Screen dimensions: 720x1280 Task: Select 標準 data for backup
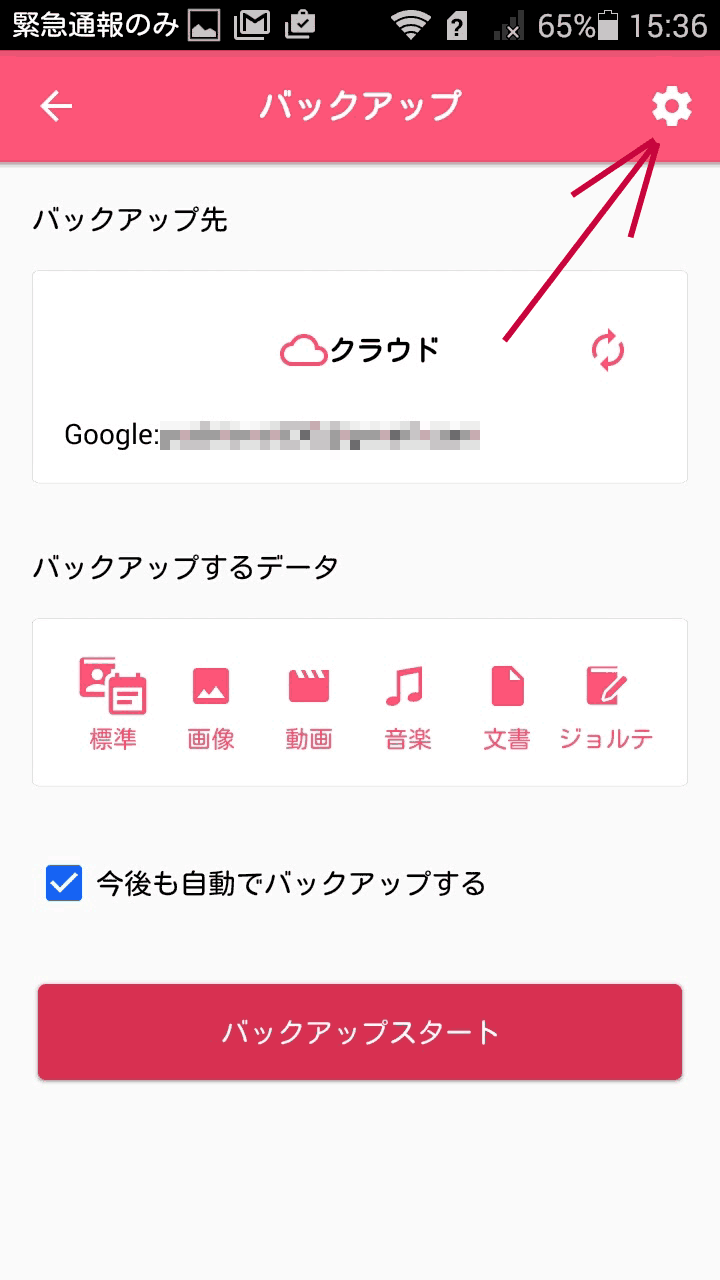pyautogui.click(x=113, y=702)
